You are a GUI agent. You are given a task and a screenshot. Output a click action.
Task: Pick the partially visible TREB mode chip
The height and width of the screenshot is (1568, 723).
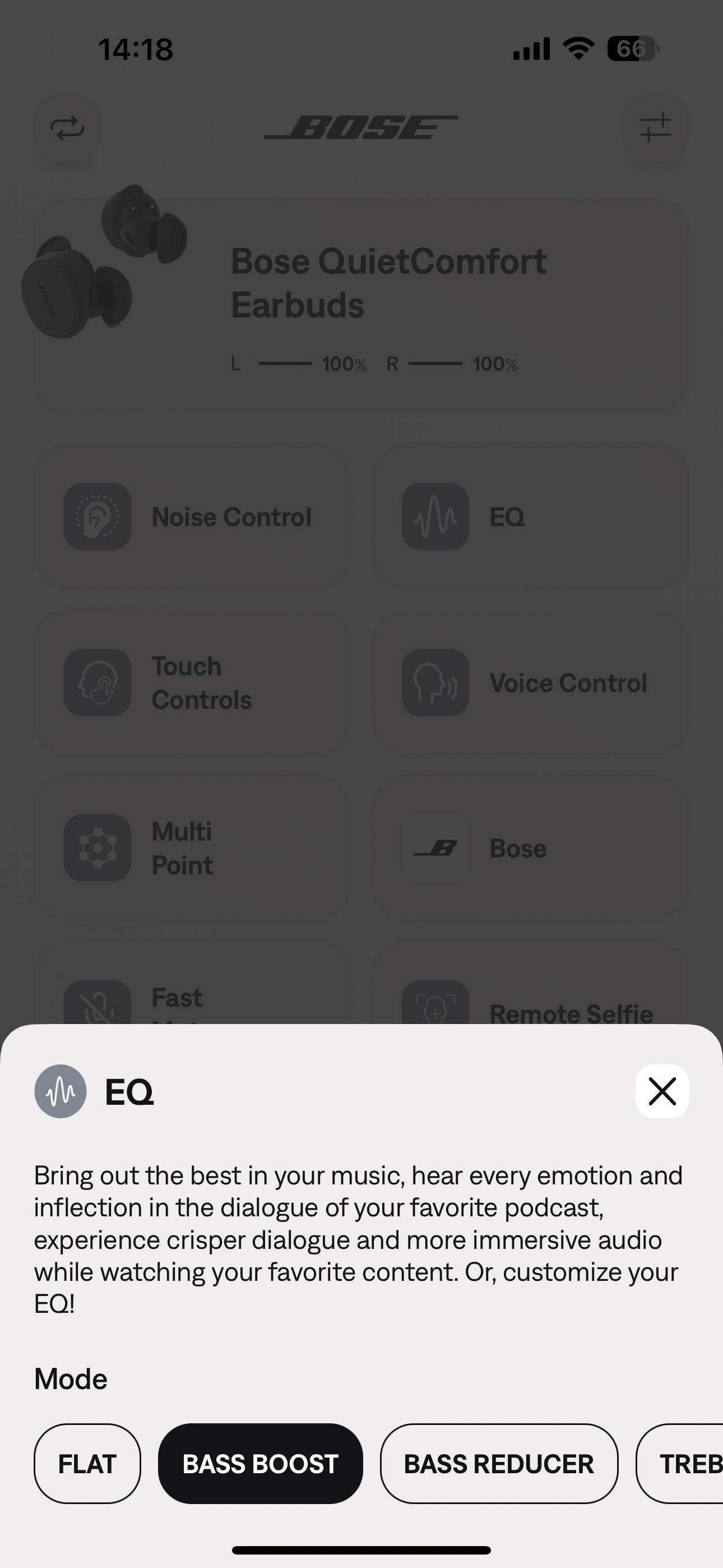(680, 1463)
